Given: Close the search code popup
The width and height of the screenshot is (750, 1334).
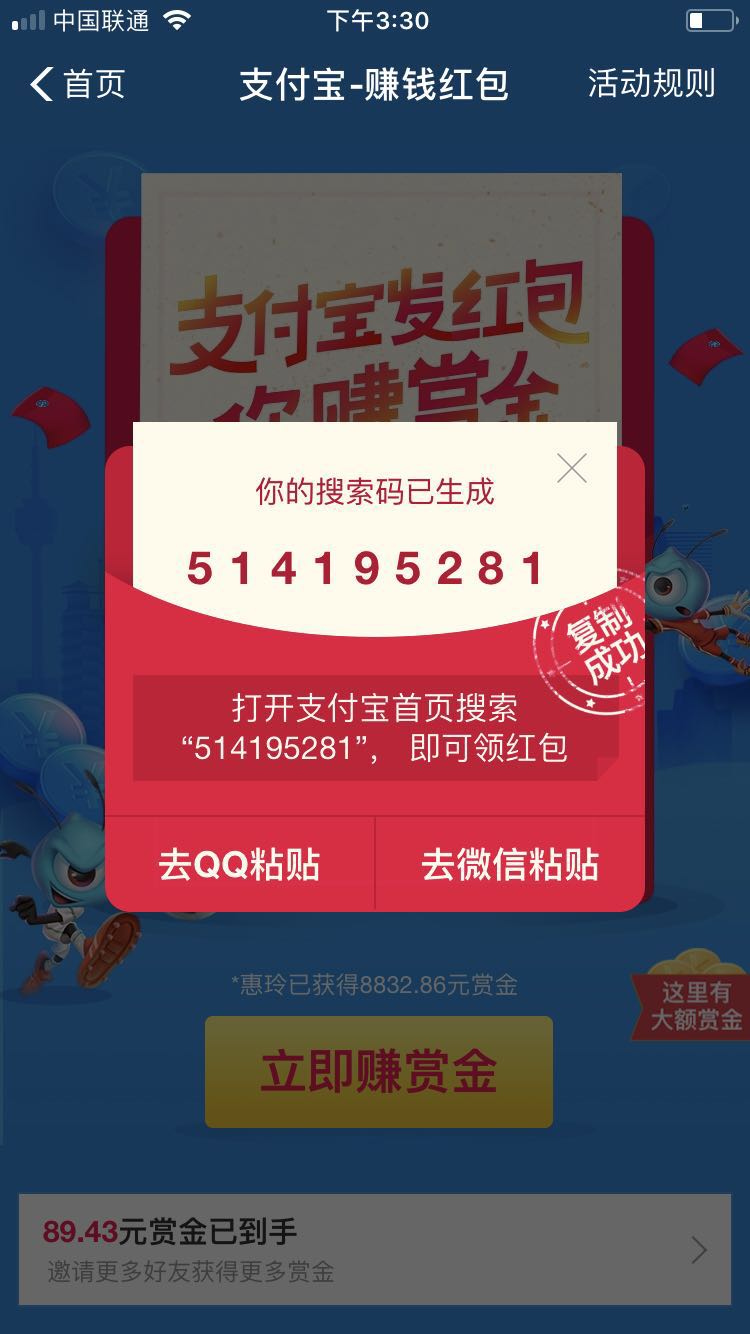Looking at the screenshot, I should [572, 468].
